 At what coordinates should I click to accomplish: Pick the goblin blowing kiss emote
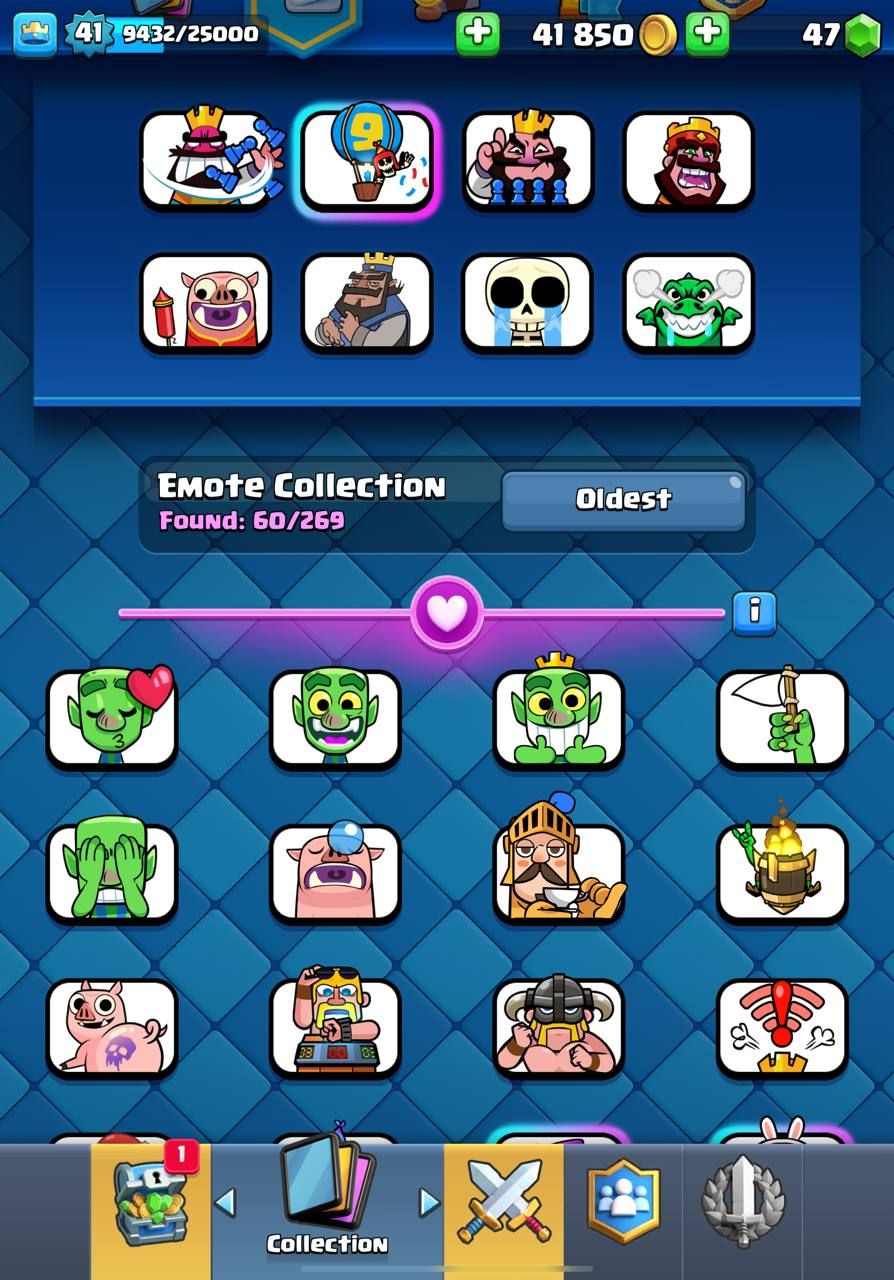point(112,718)
